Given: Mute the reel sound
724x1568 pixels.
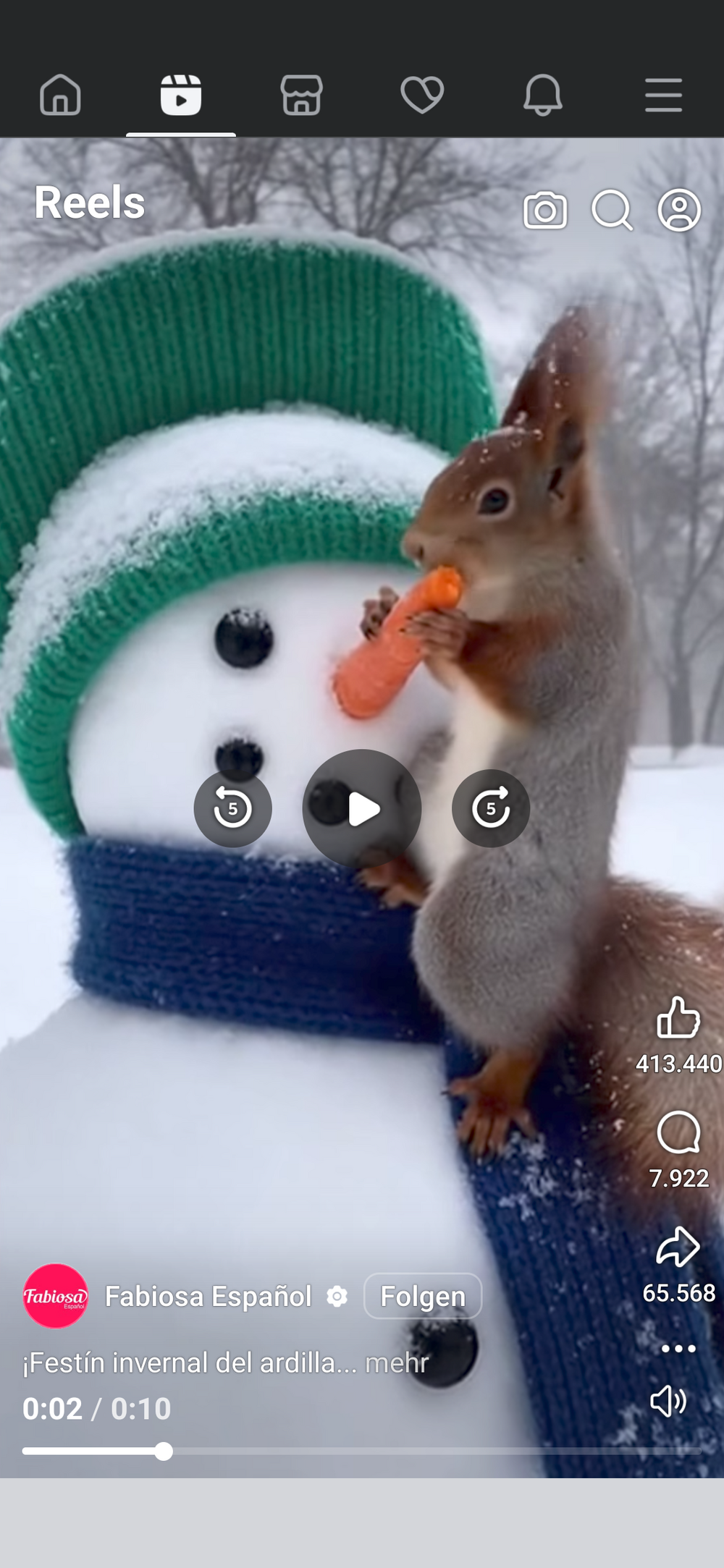Looking at the screenshot, I should click(x=668, y=1401).
